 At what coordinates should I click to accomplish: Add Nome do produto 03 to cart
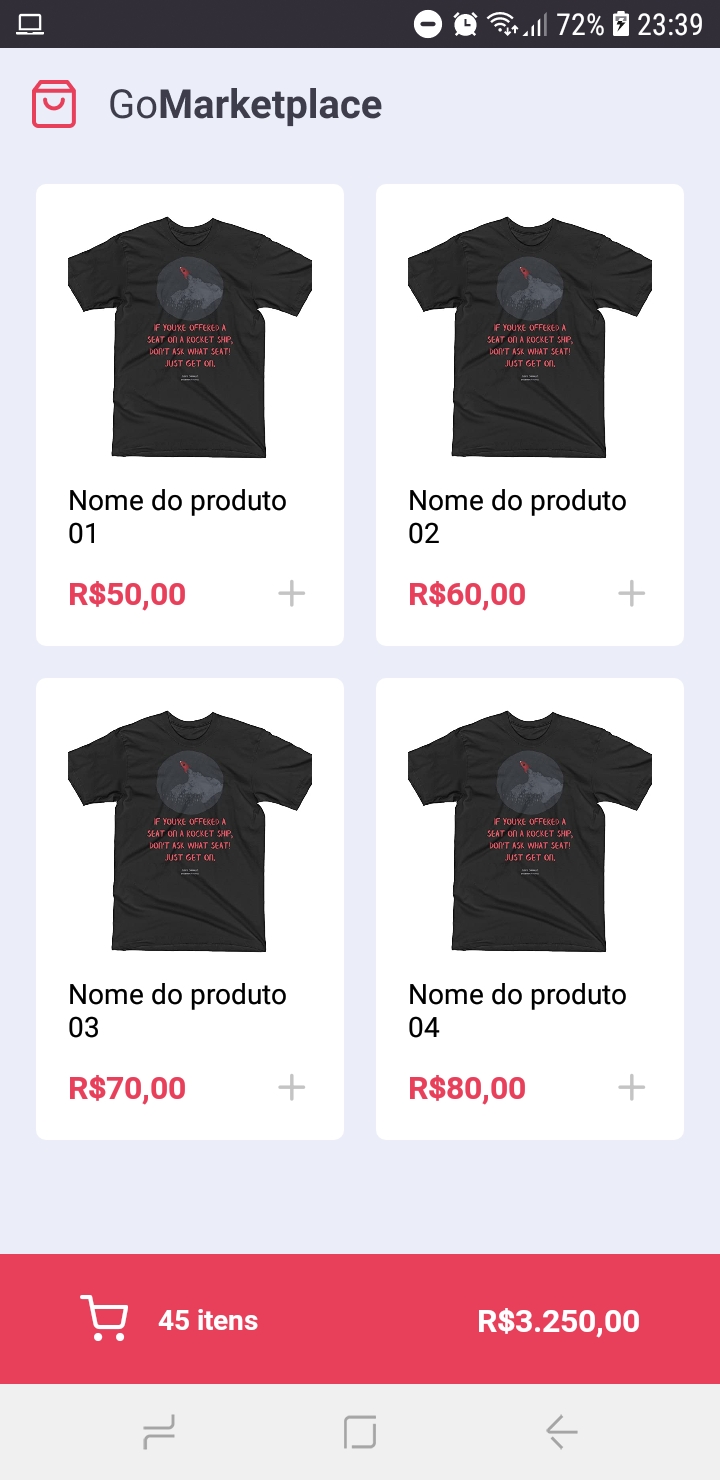pyautogui.click(x=291, y=1087)
